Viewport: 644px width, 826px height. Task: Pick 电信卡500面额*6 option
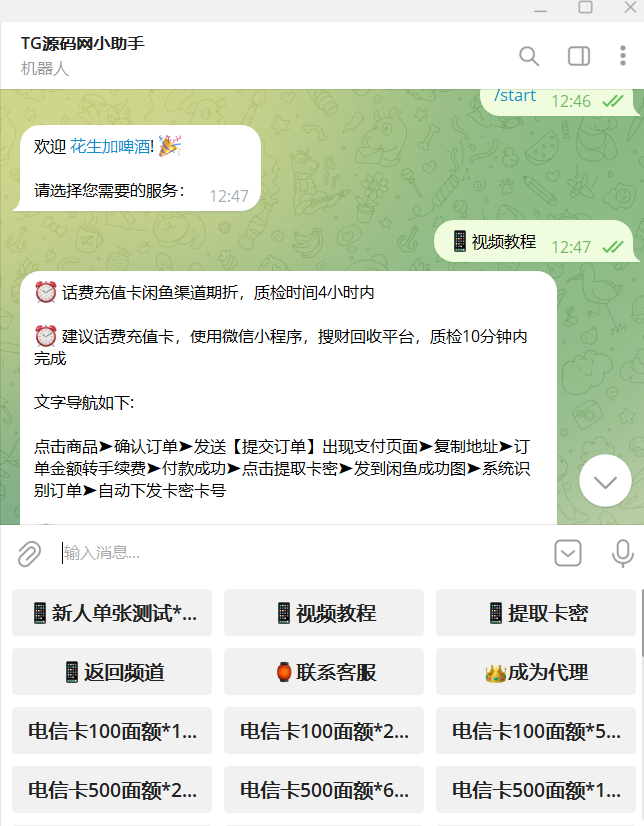pyautogui.click(x=324, y=790)
